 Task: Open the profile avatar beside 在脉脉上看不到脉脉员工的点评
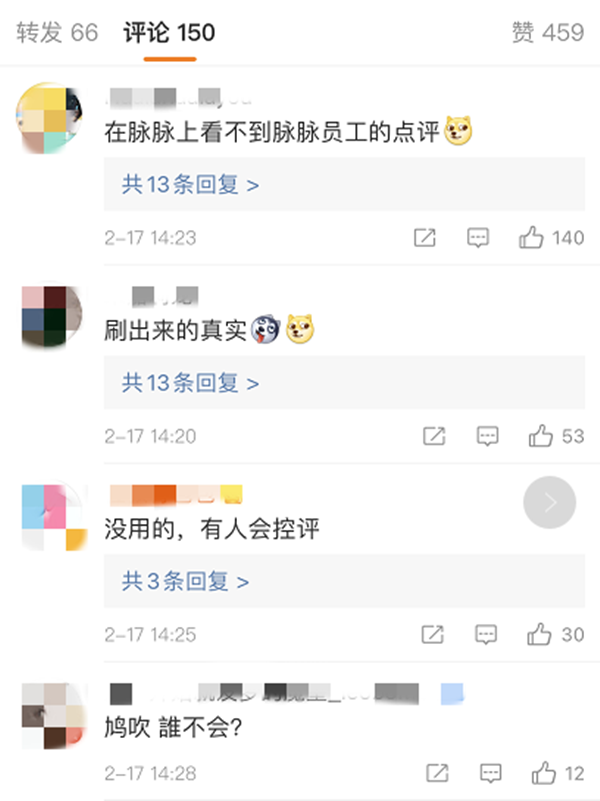tap(50, 120)
